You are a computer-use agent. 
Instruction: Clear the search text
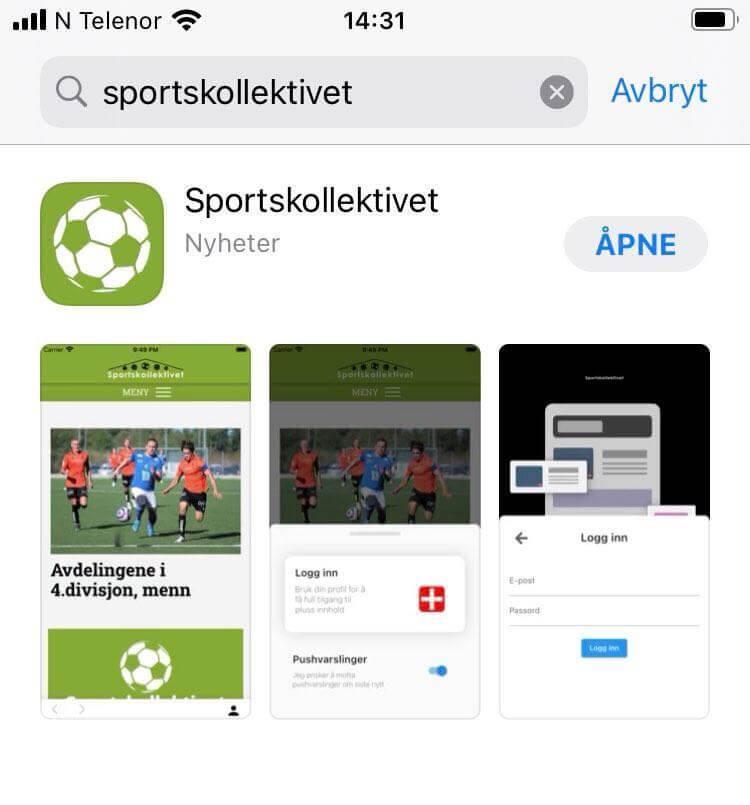coord(556,93)
